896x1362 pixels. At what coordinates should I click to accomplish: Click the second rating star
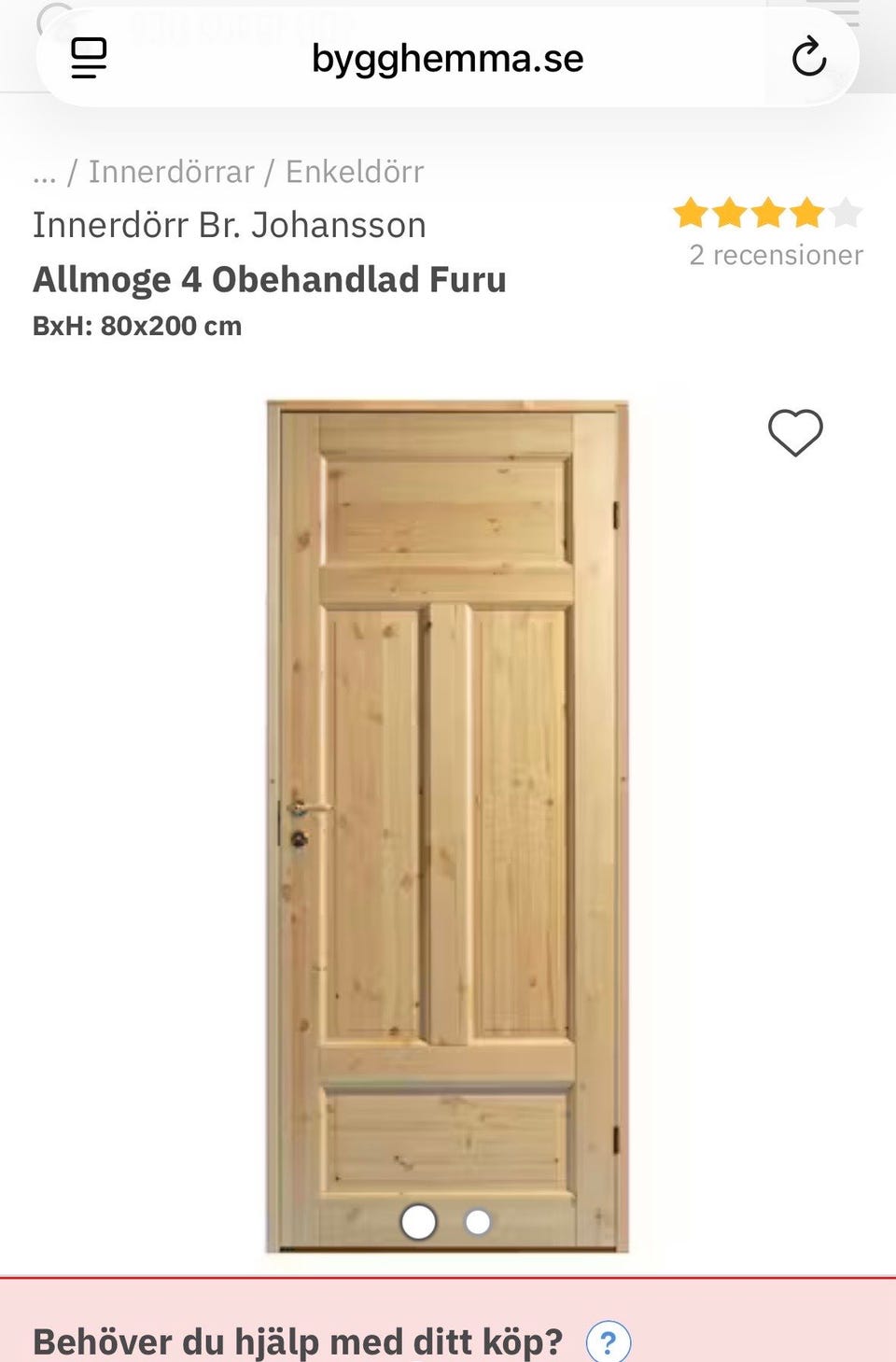731,214
